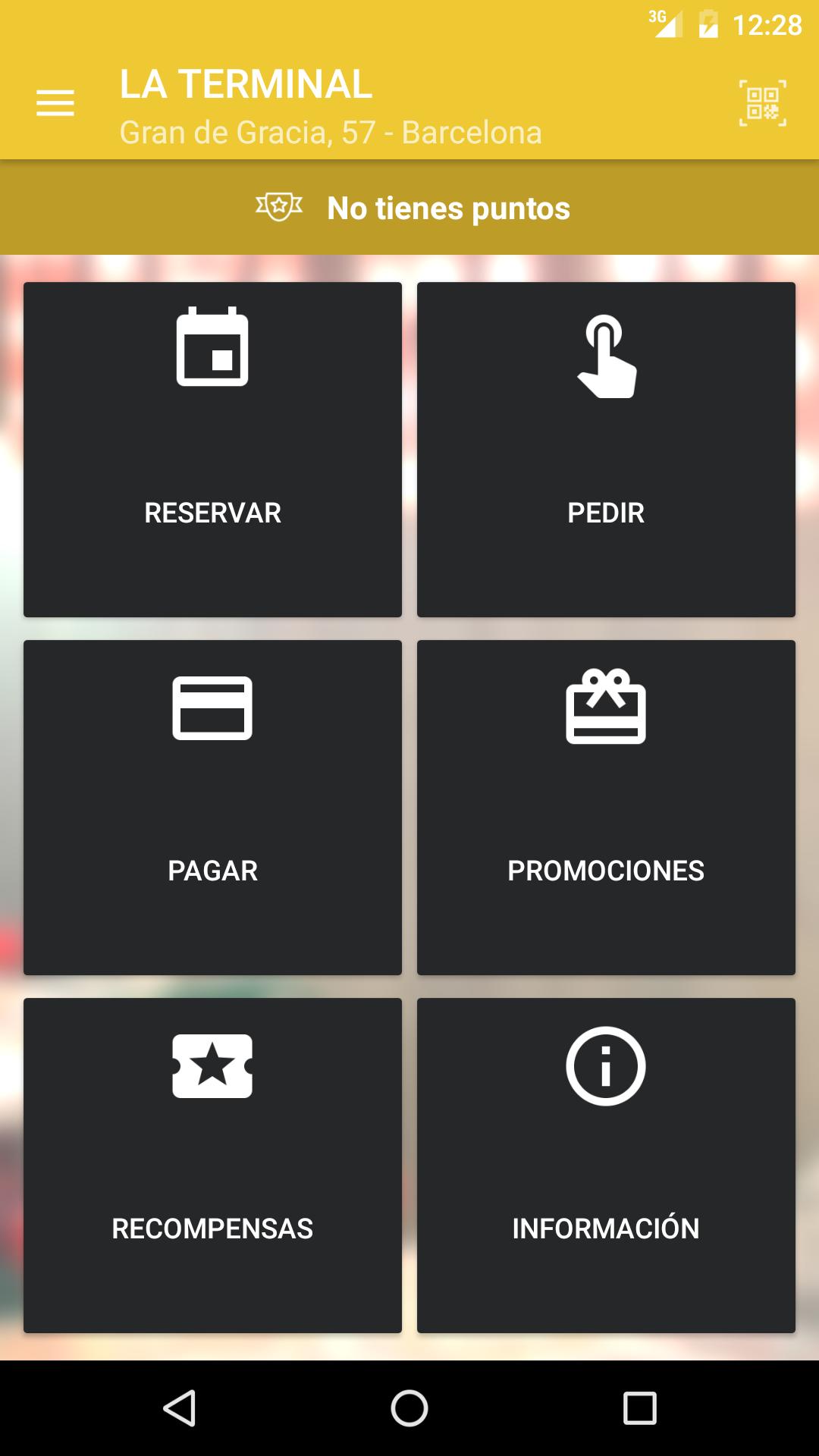Go to PAGAR

point(212,808)
